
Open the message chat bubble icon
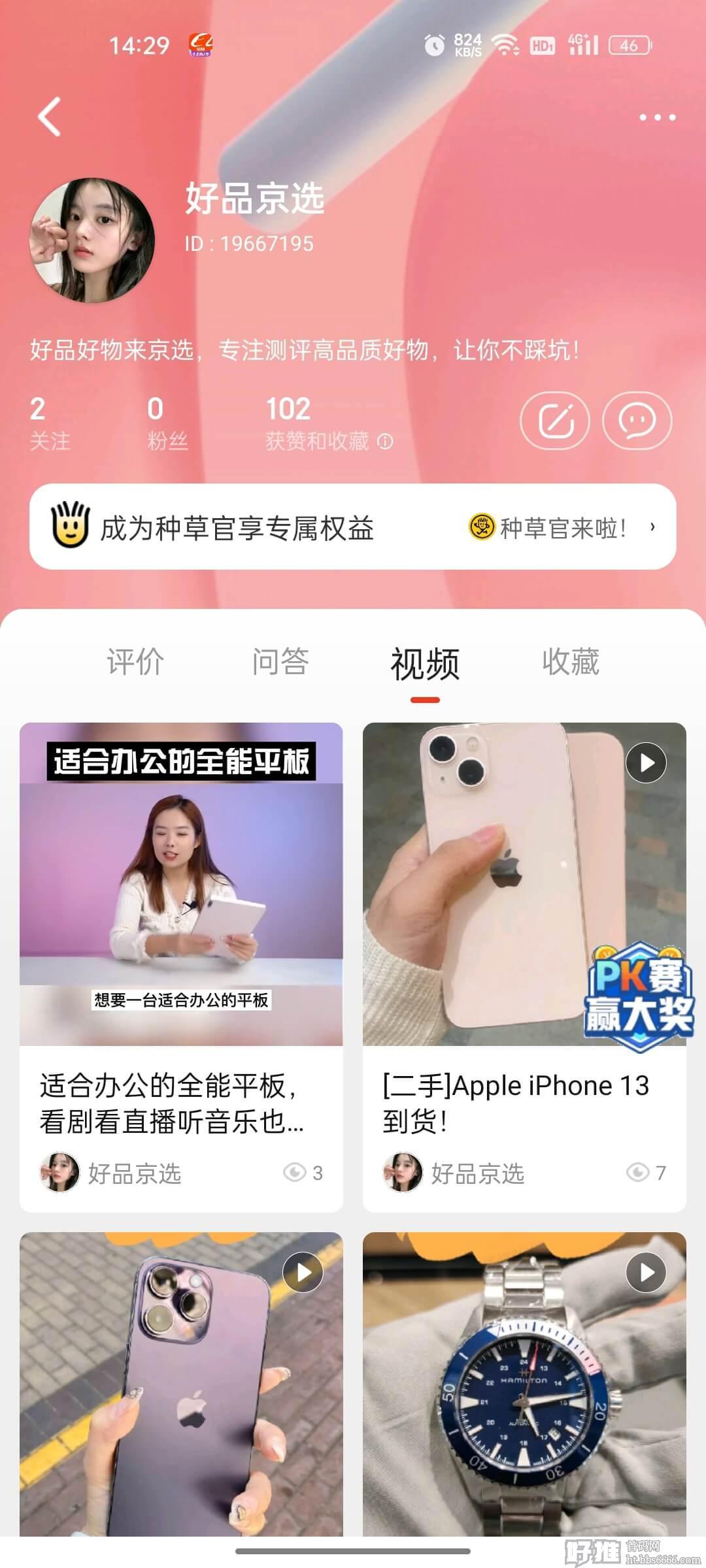[637, 421]
